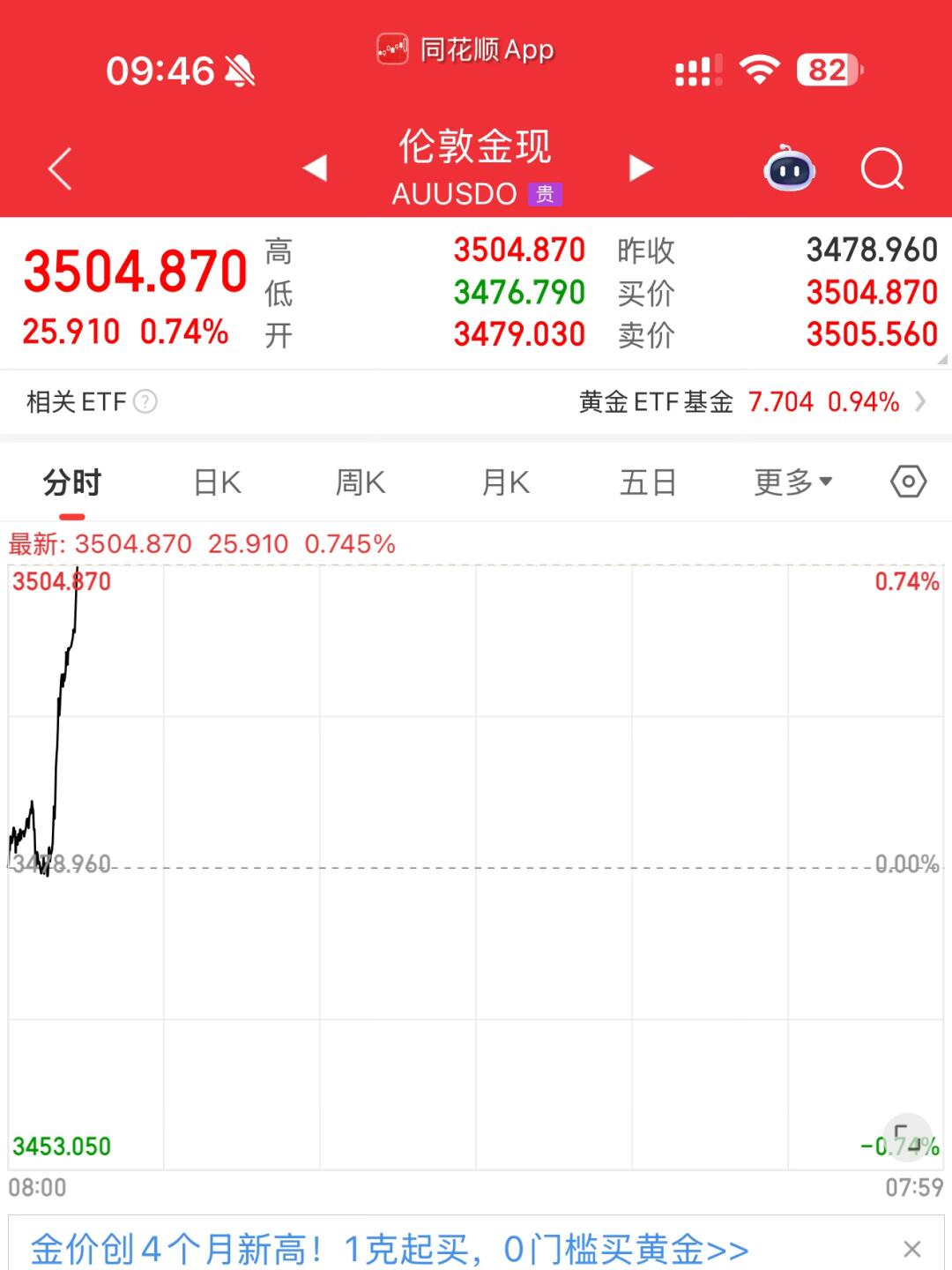Open chart settings hexagon icon
The image size is (952, 1270).
coord(908,482)
